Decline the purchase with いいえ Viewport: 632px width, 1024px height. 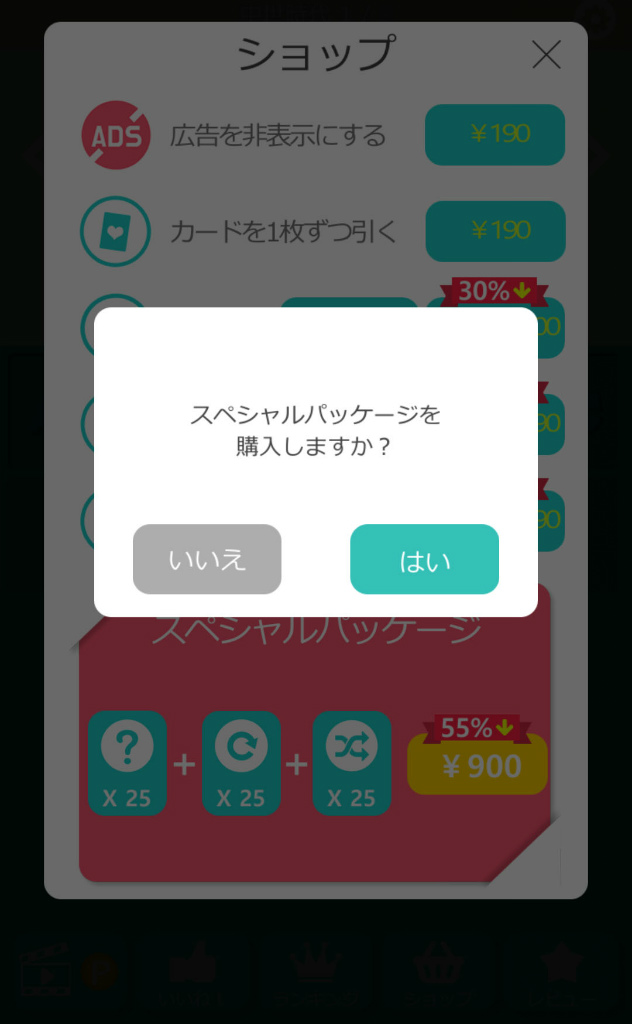click(x=207, y=559)
